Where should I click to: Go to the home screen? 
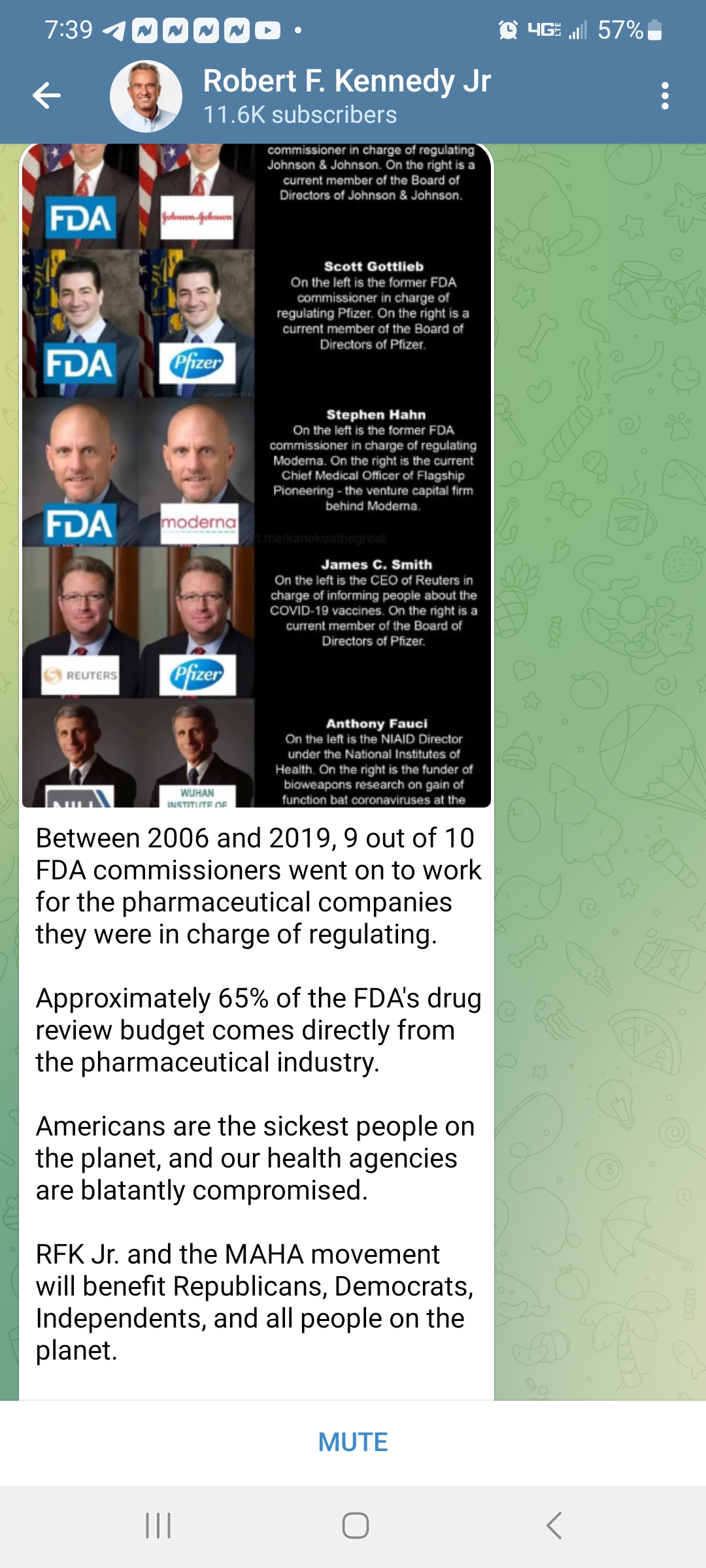356,1526
